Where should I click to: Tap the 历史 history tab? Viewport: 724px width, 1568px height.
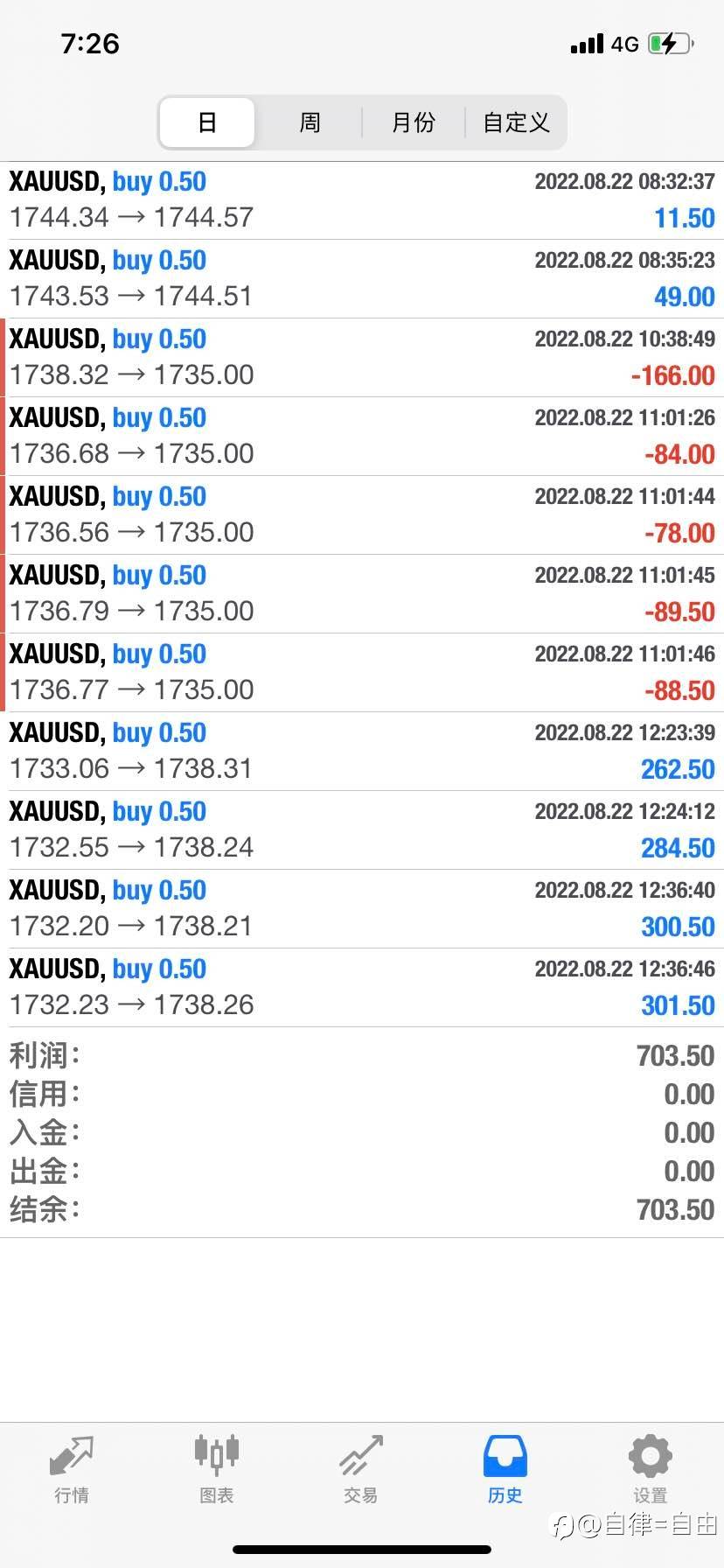coord(505,1470)
